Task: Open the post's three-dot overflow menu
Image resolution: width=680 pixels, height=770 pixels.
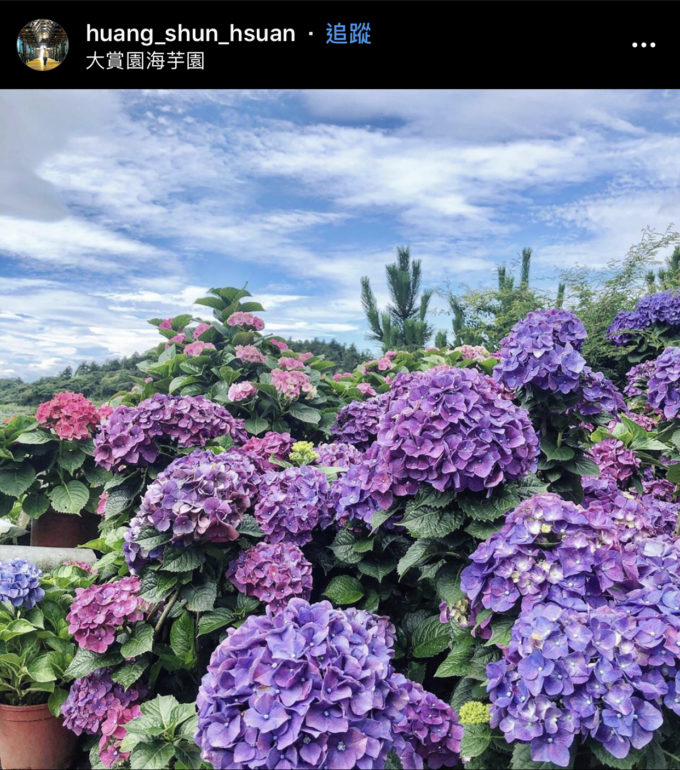Action: point(643,45)
